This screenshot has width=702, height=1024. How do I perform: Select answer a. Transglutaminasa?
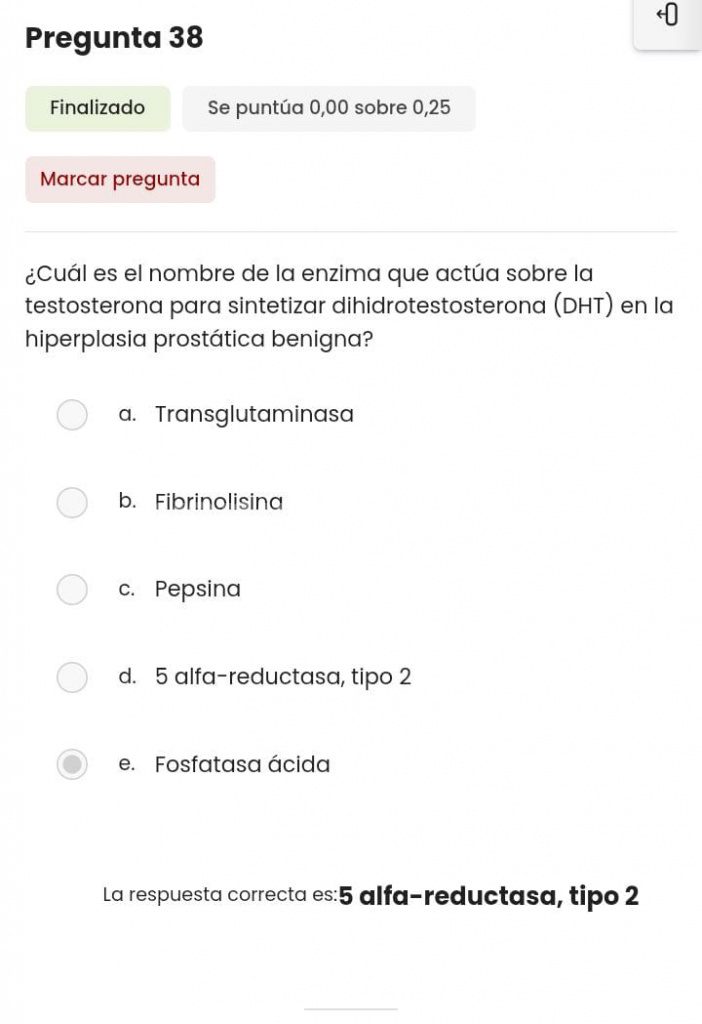pyautogui.click(x=72, y=415)
